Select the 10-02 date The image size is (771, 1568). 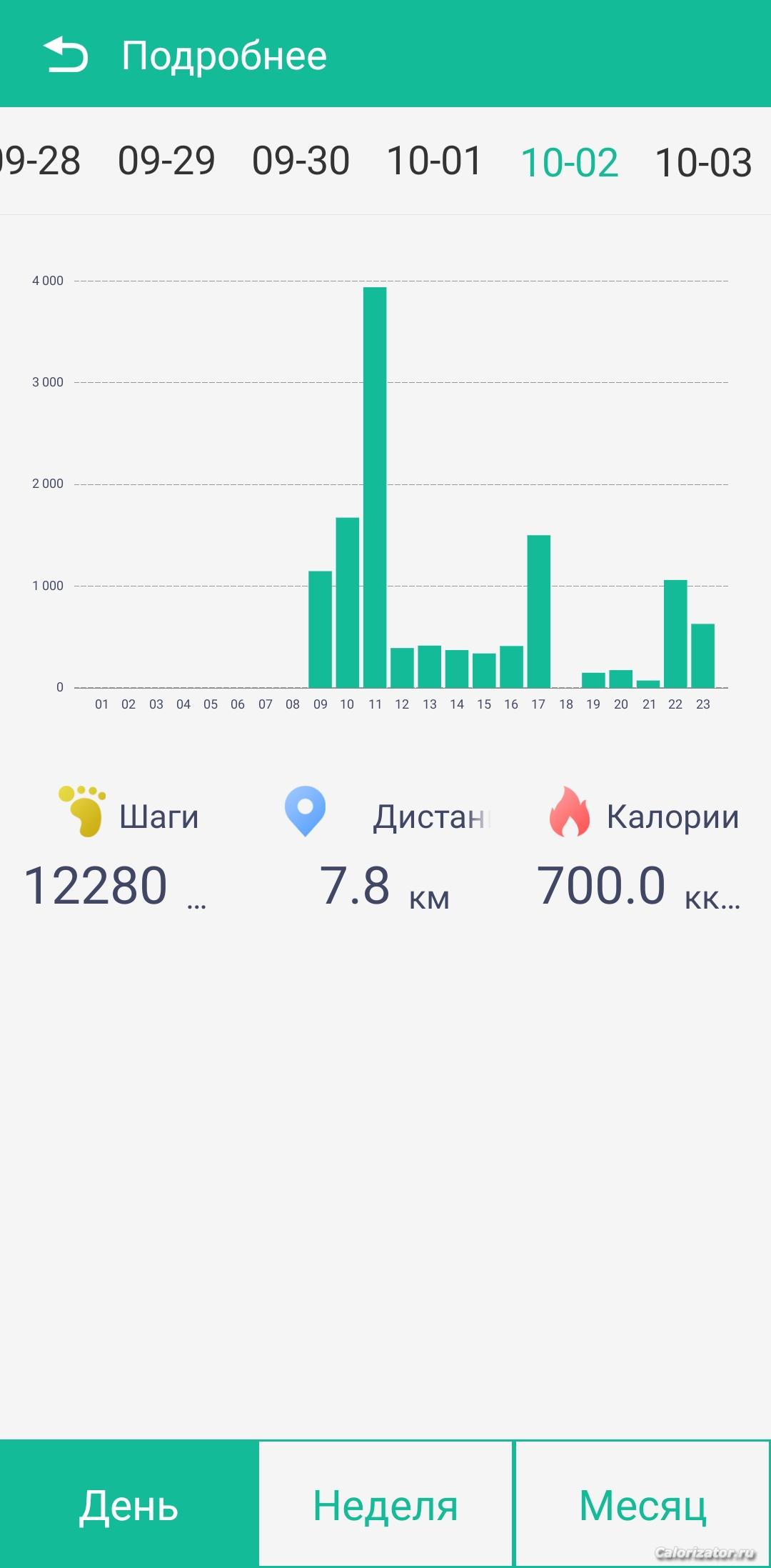[x=569, y=162]
